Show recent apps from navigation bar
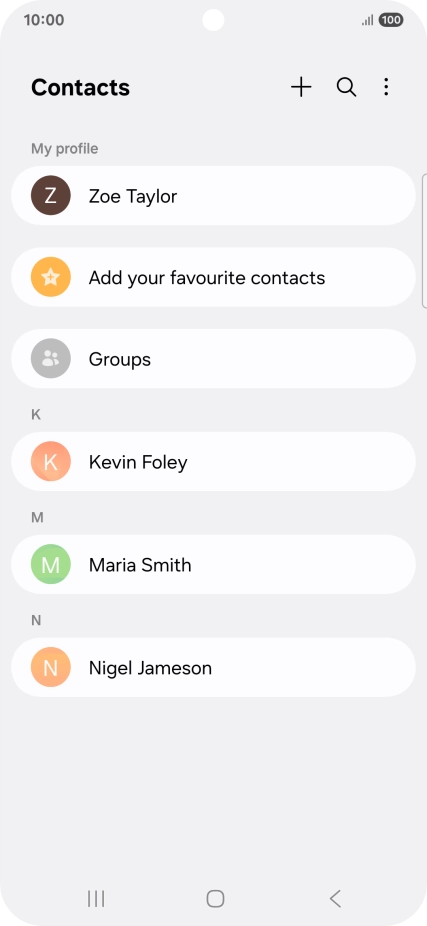Image resolution: width=427 pixels, height=926 pixels. (96, 899)
